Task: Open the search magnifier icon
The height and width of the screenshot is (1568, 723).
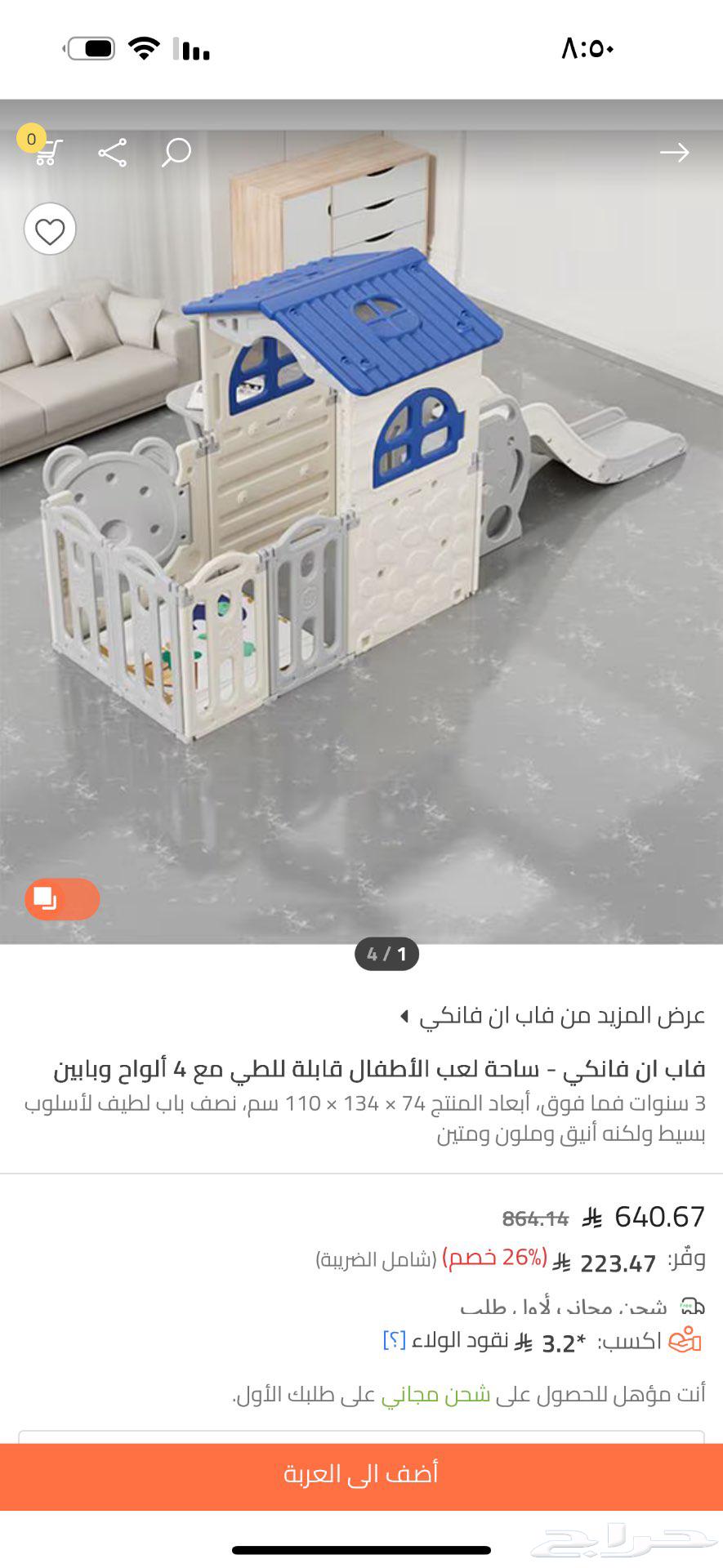Action: (176, 152)
